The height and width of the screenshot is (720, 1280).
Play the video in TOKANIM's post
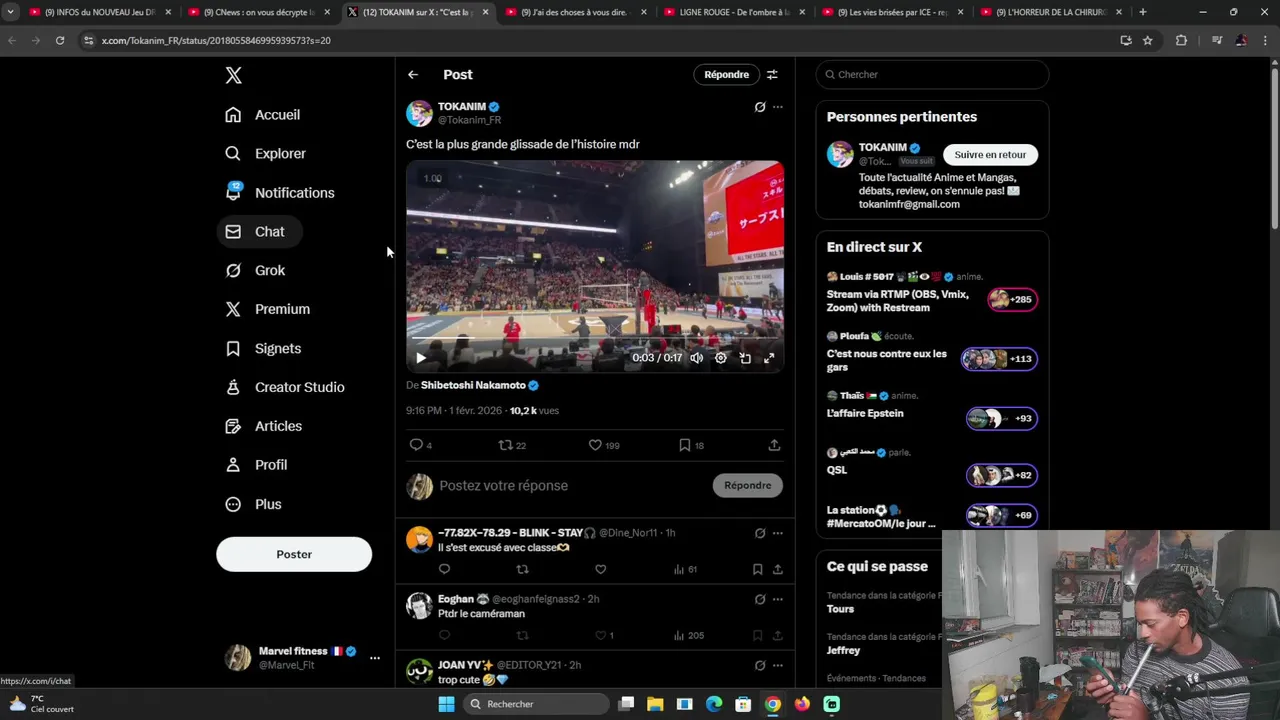(421, 357)
